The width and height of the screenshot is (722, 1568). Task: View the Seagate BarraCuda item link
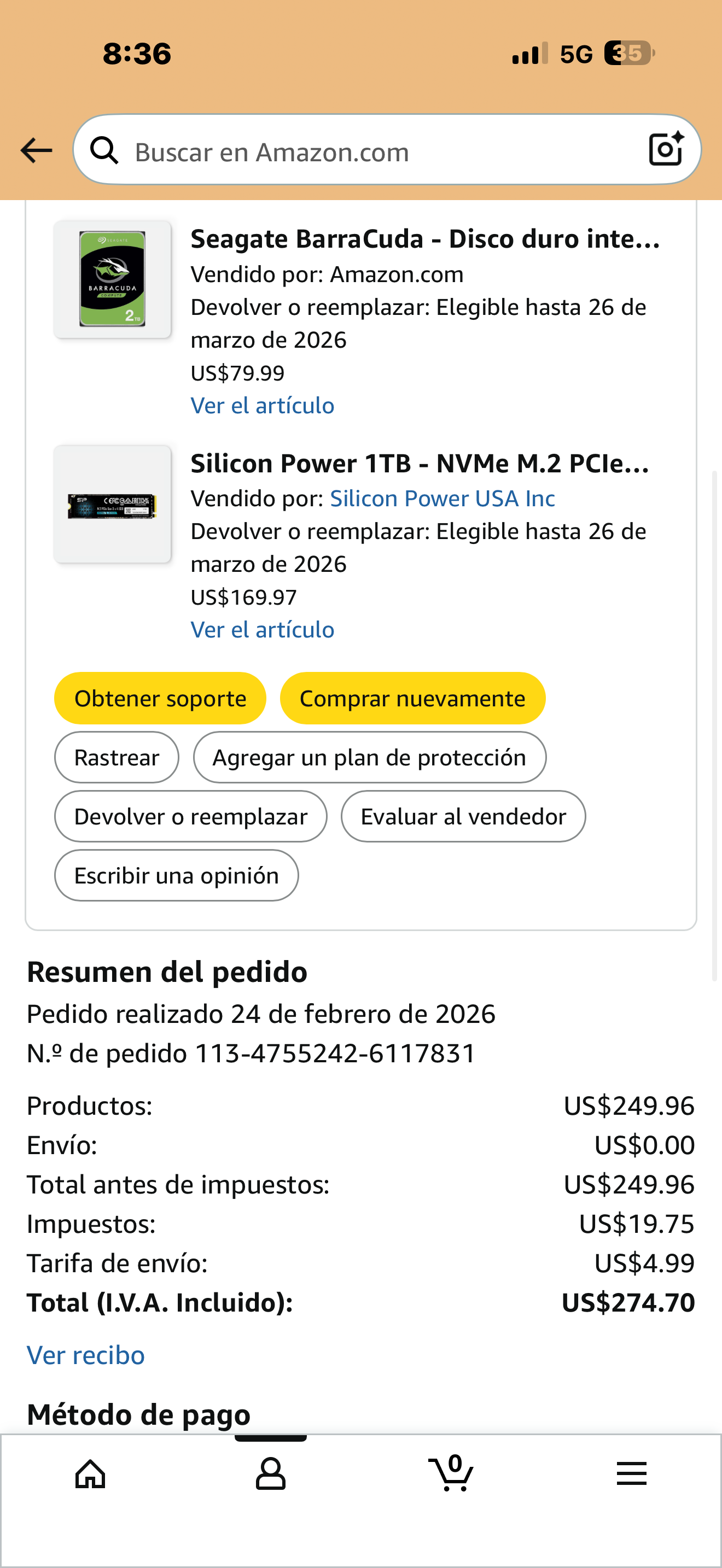(263, 406)
